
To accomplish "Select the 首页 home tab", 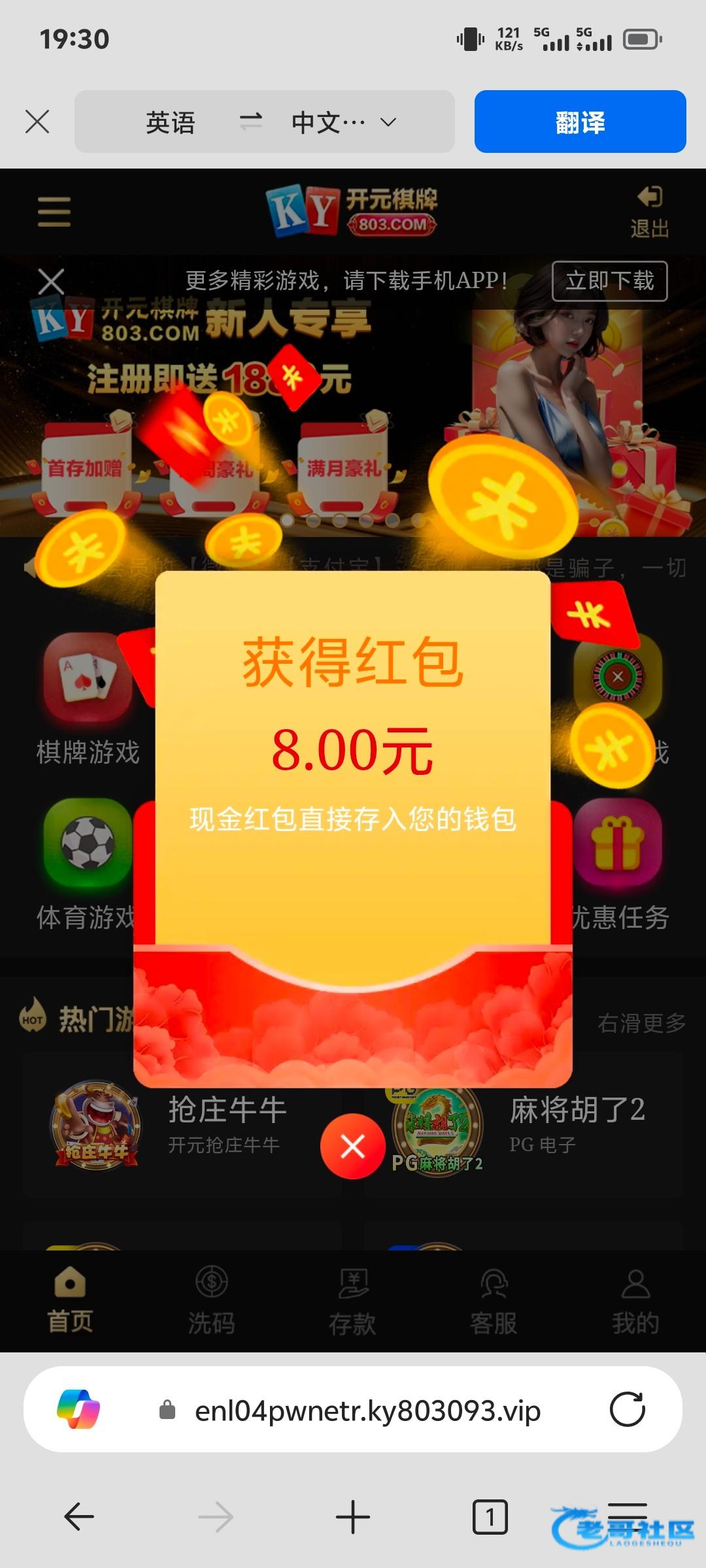I will coord(70,1300).
